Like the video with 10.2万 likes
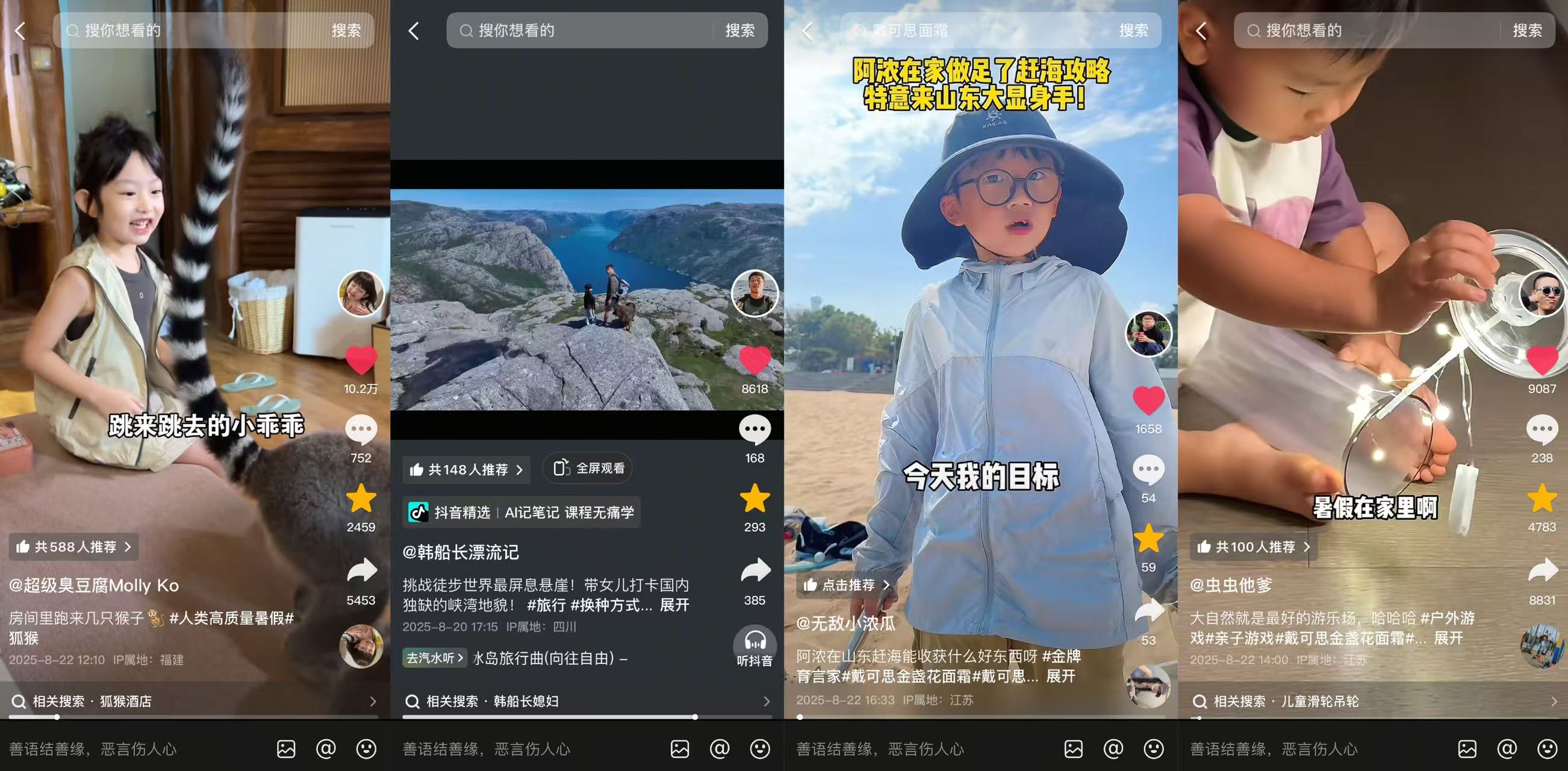 tap(361, 360)
